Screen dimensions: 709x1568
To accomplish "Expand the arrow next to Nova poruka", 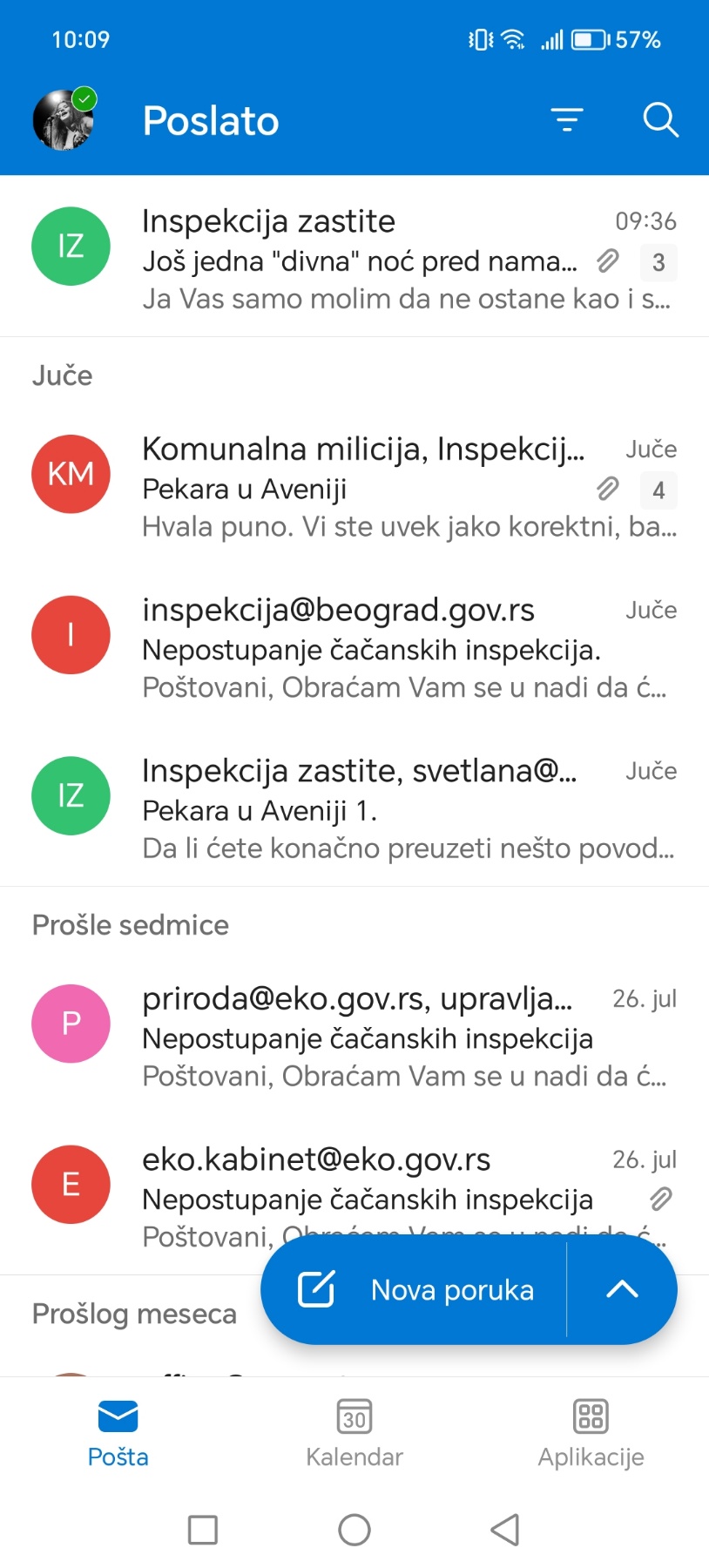I will click(x=622, y=1290).
